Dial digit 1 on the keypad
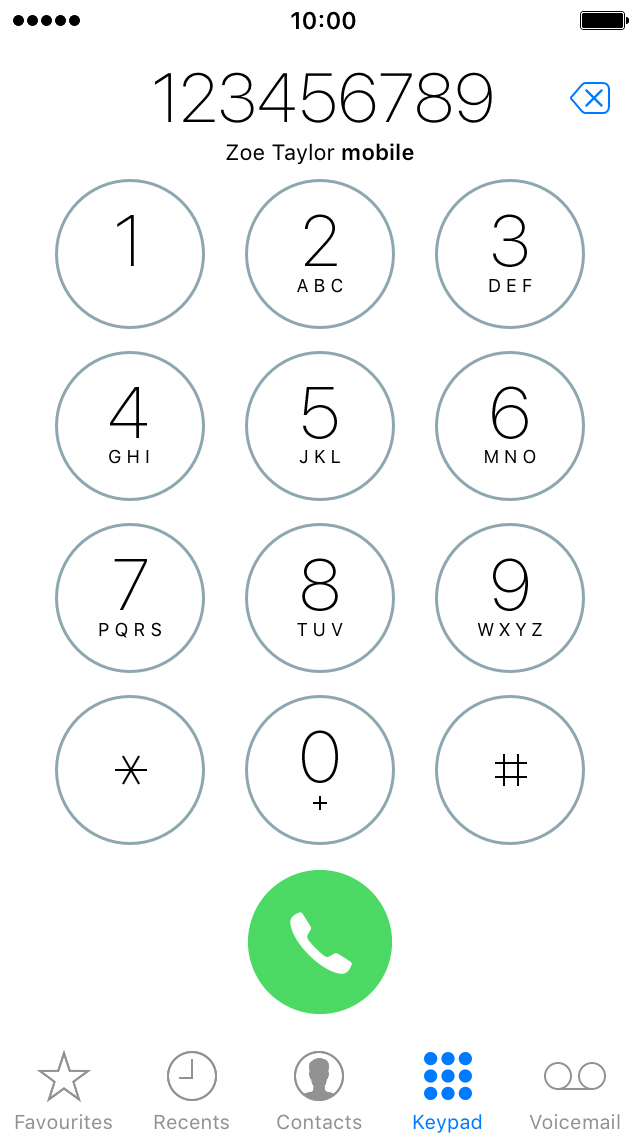Viewport: 640px width, 1136px height. [x=130, y=254]
